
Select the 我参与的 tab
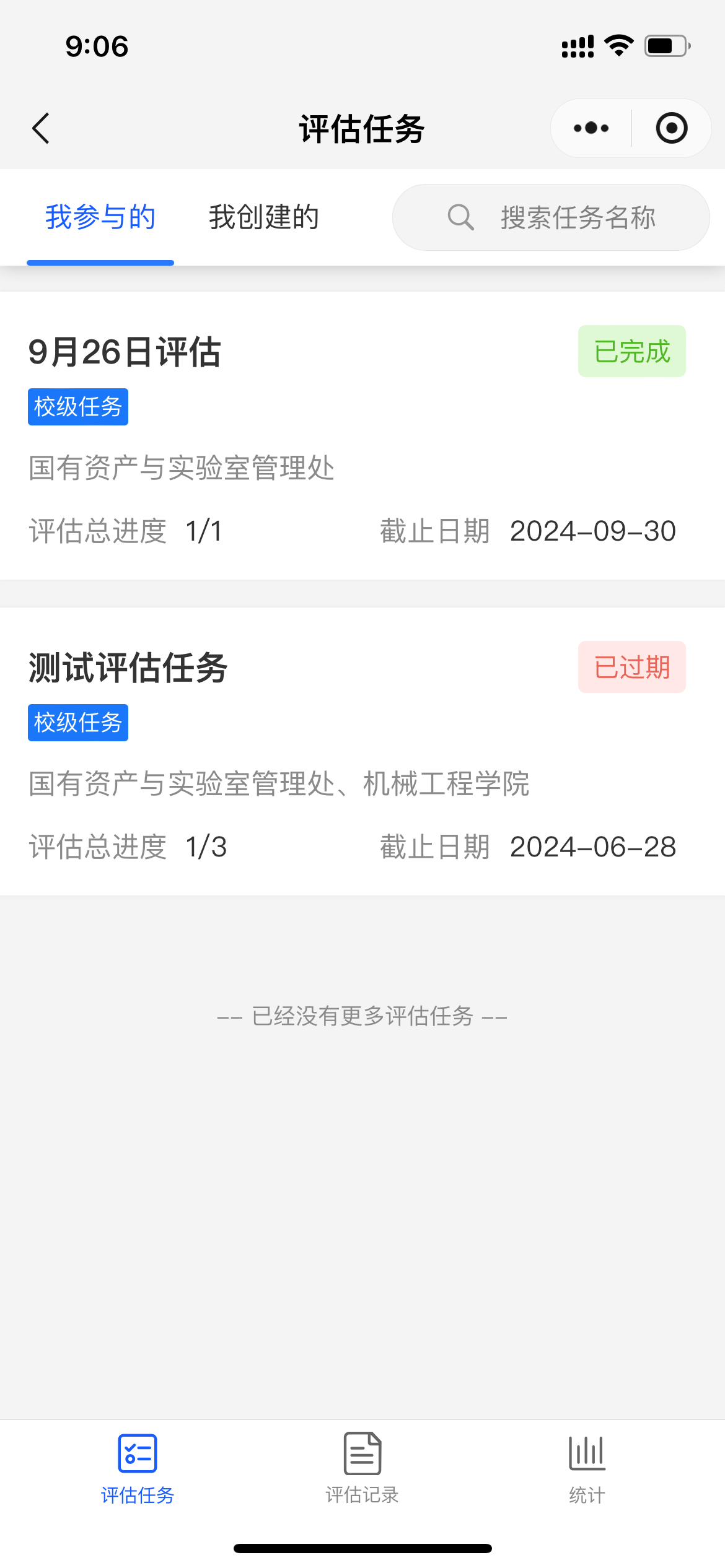point(100,217)
